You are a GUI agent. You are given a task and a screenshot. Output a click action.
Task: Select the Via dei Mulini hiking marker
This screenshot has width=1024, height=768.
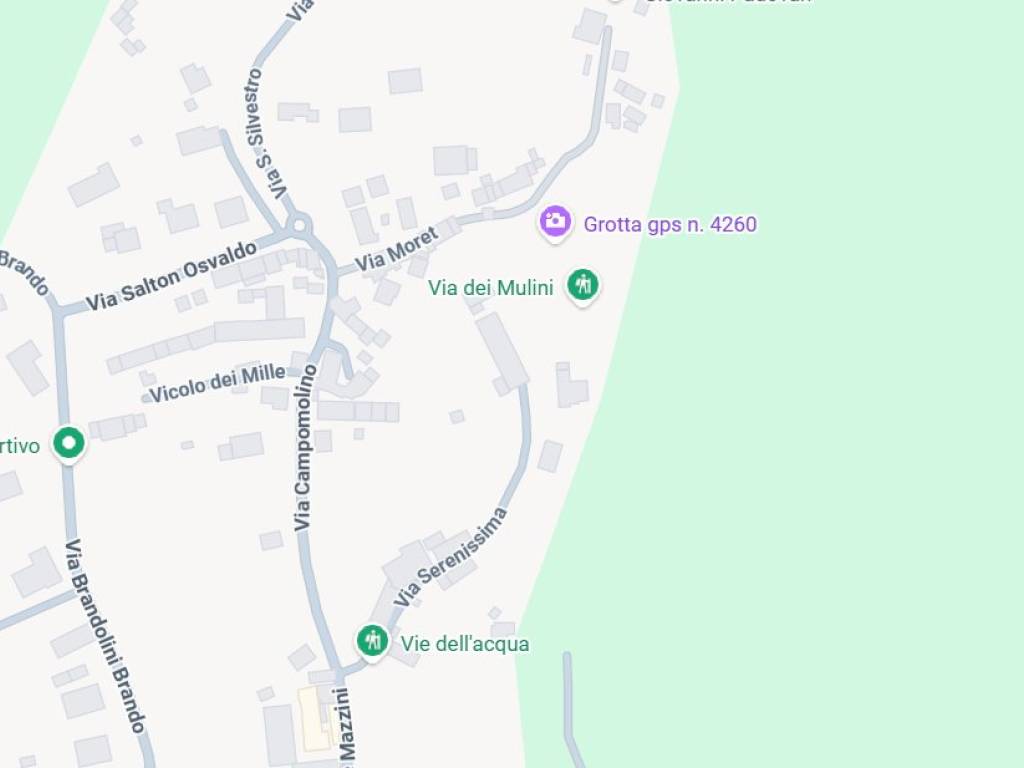tap(582, 285)
